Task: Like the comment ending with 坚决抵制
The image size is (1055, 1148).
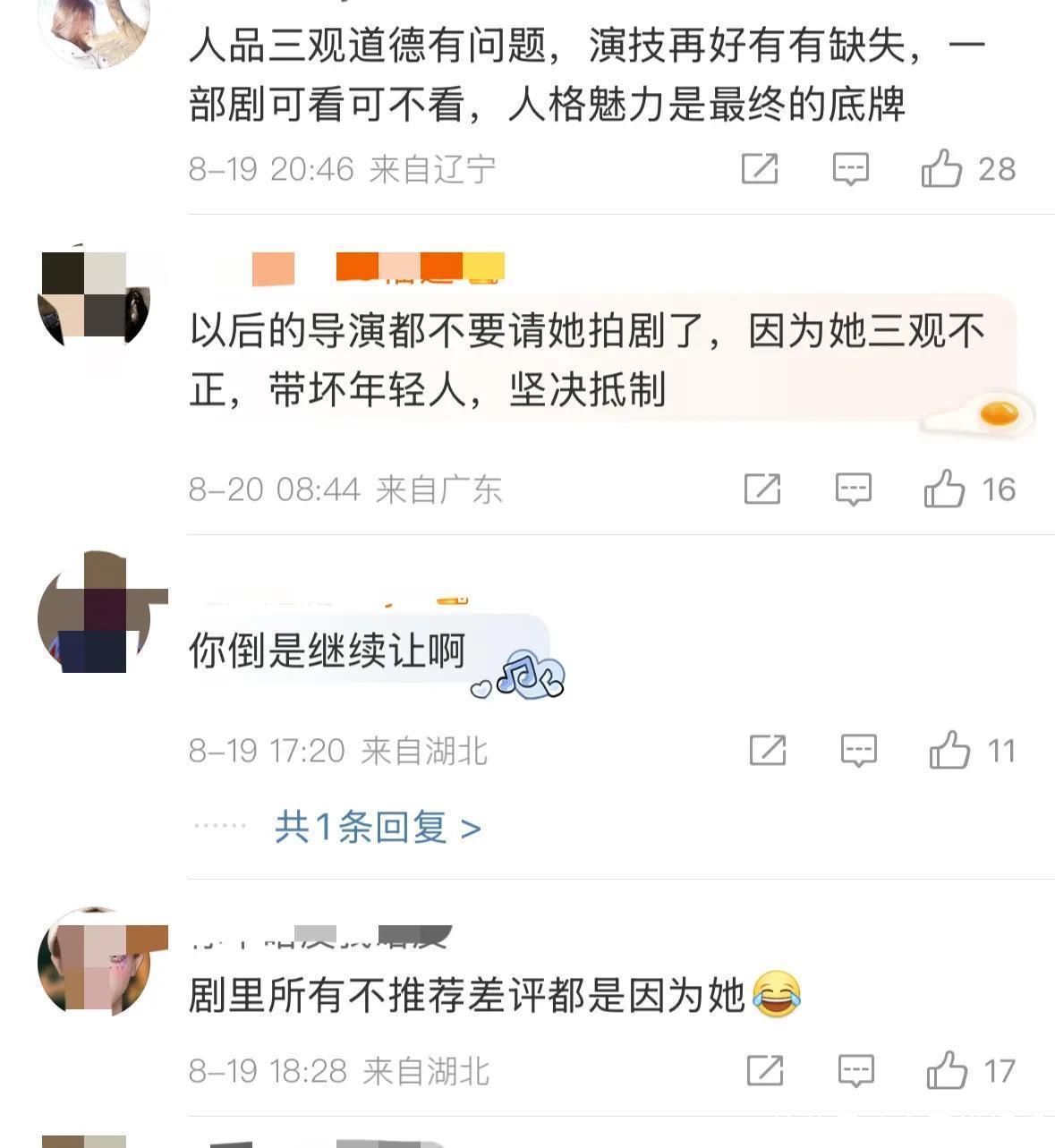Action: coord(944,489)
